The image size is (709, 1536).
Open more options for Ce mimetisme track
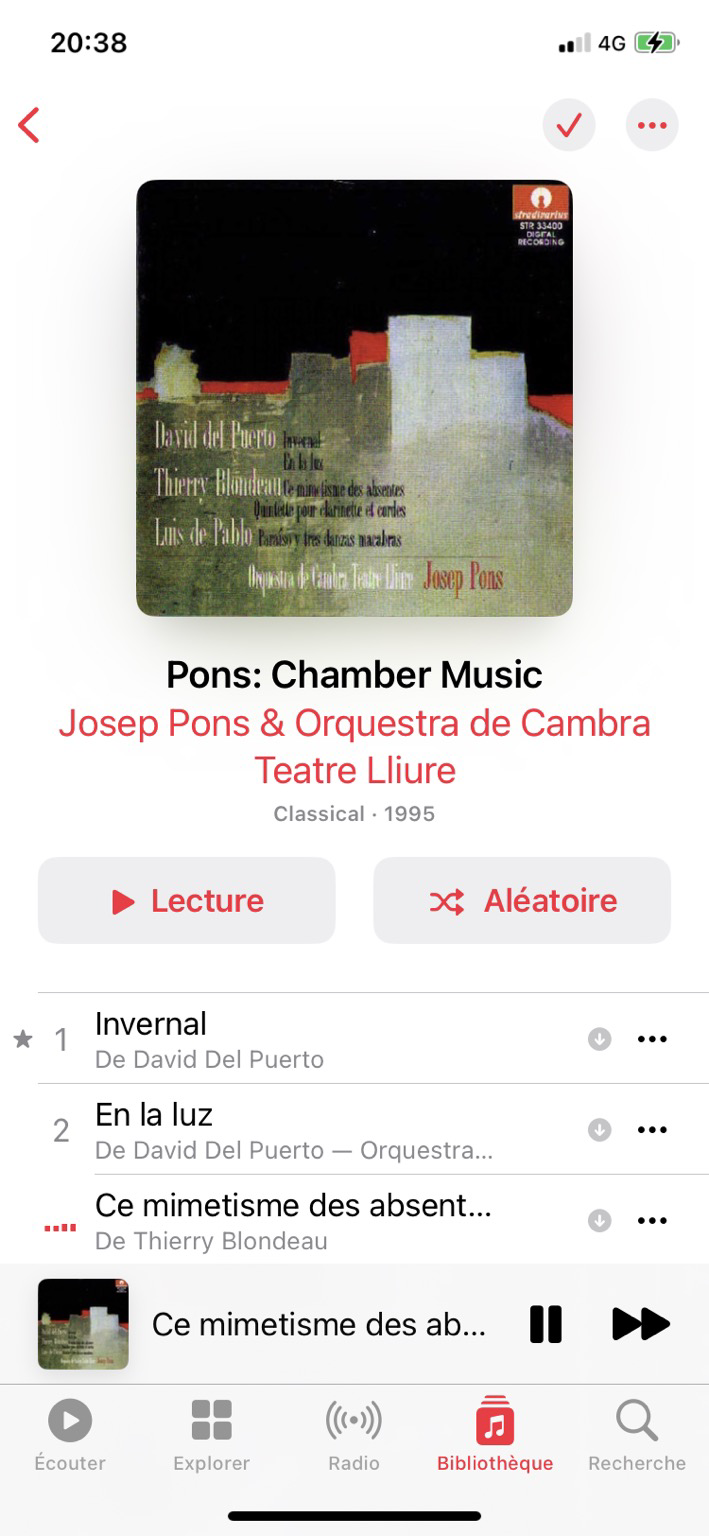(x=652, y=1221)
